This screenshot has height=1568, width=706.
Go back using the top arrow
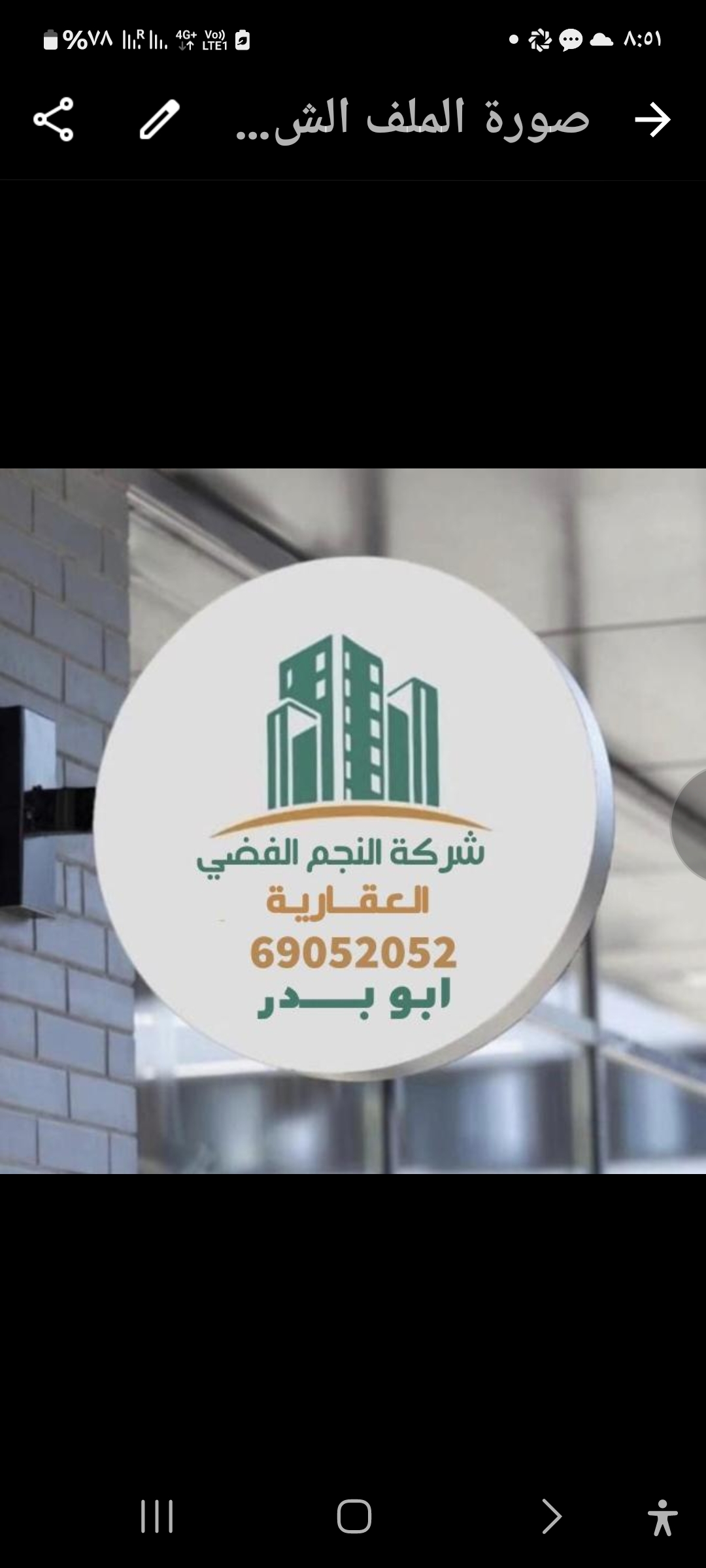(652, 120)
